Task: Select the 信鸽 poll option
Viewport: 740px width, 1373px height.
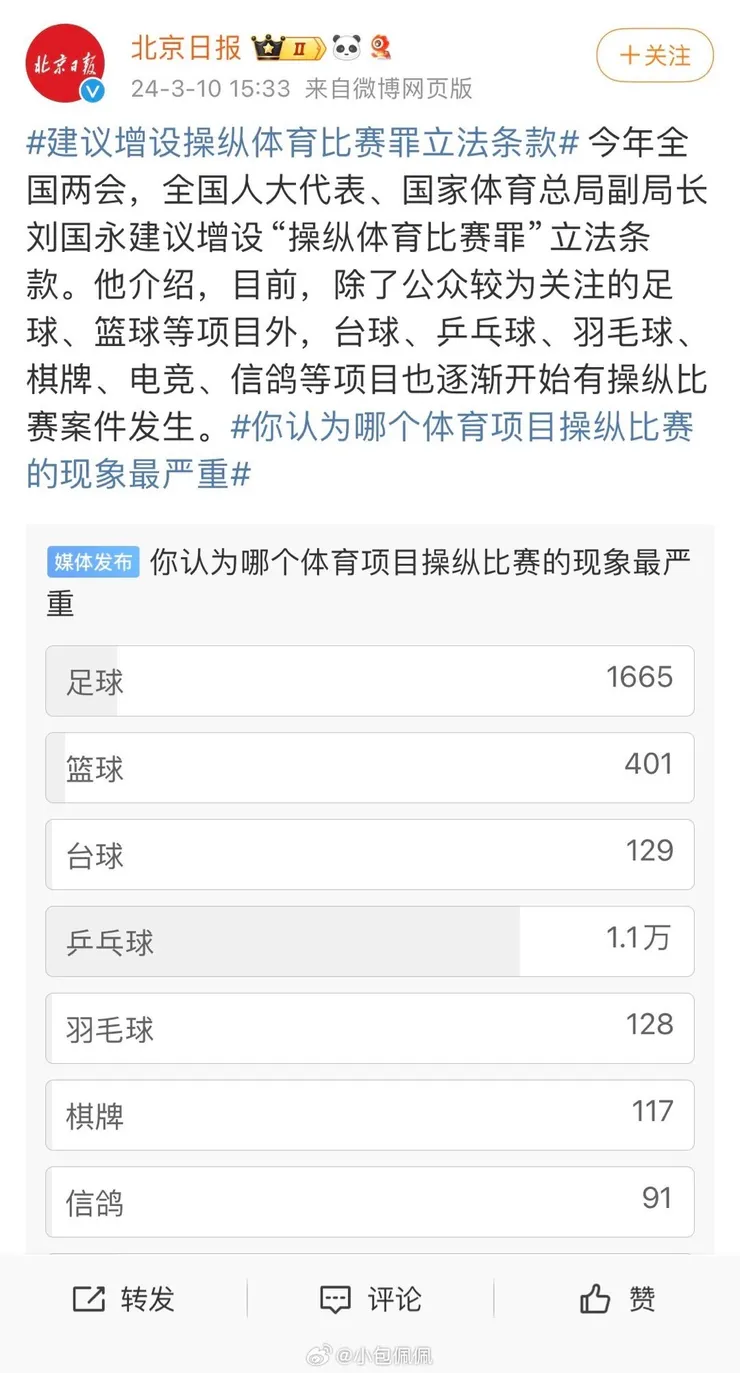Action: (x=370, y=1202)
